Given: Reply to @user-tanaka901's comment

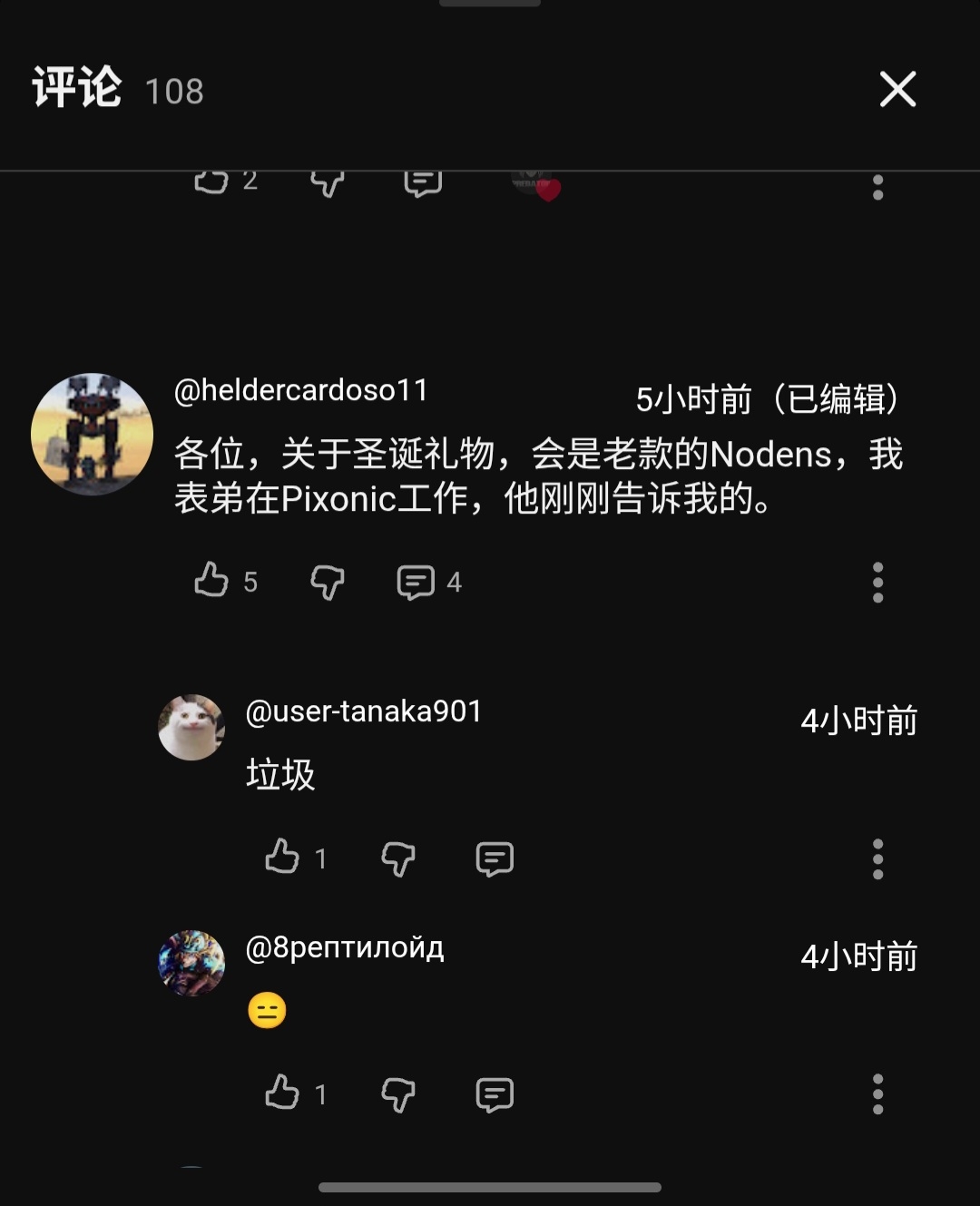Looking at the screenshot, I should [x=495, y=858].
